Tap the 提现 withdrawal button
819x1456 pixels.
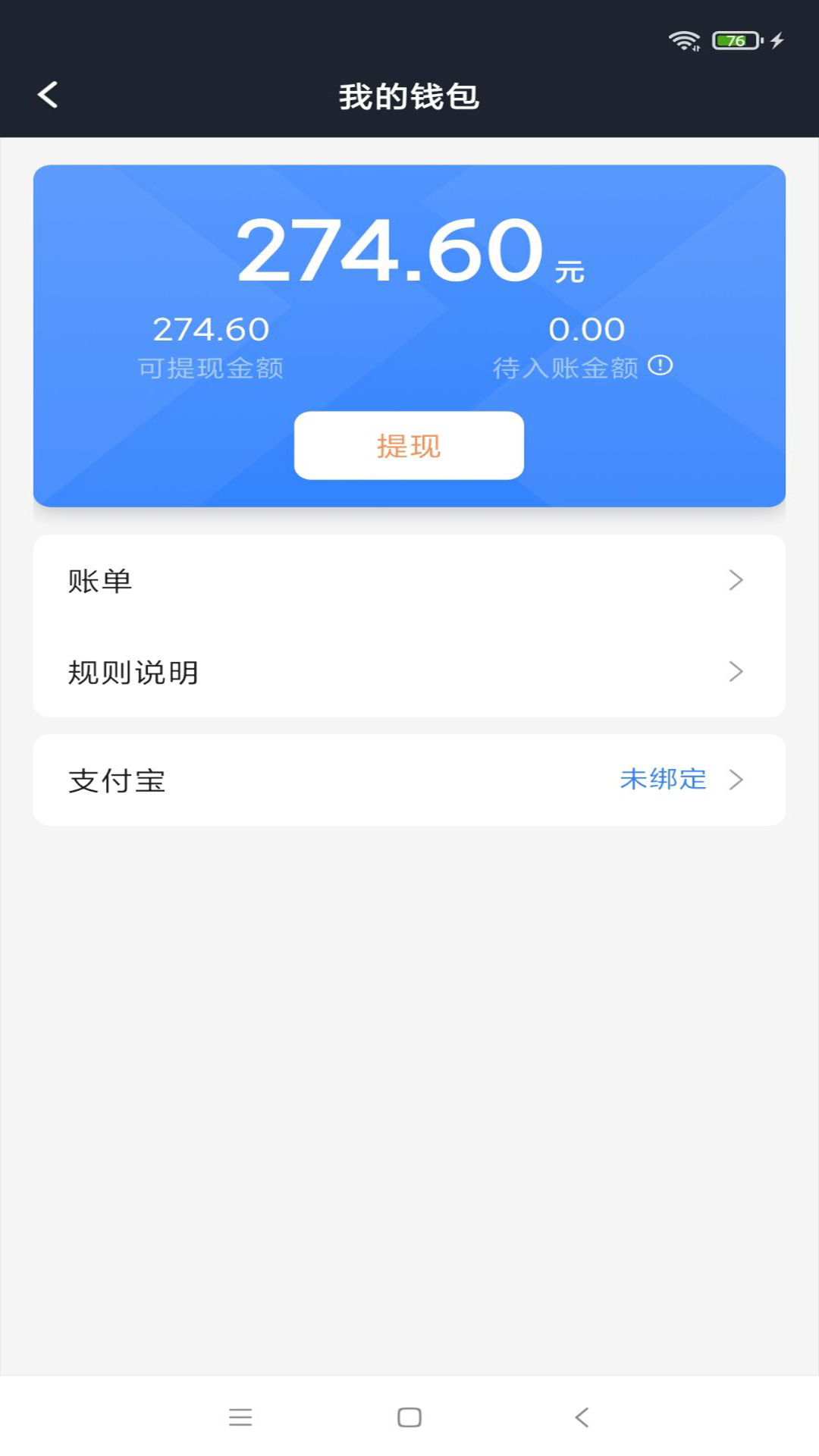coord(408,446)
